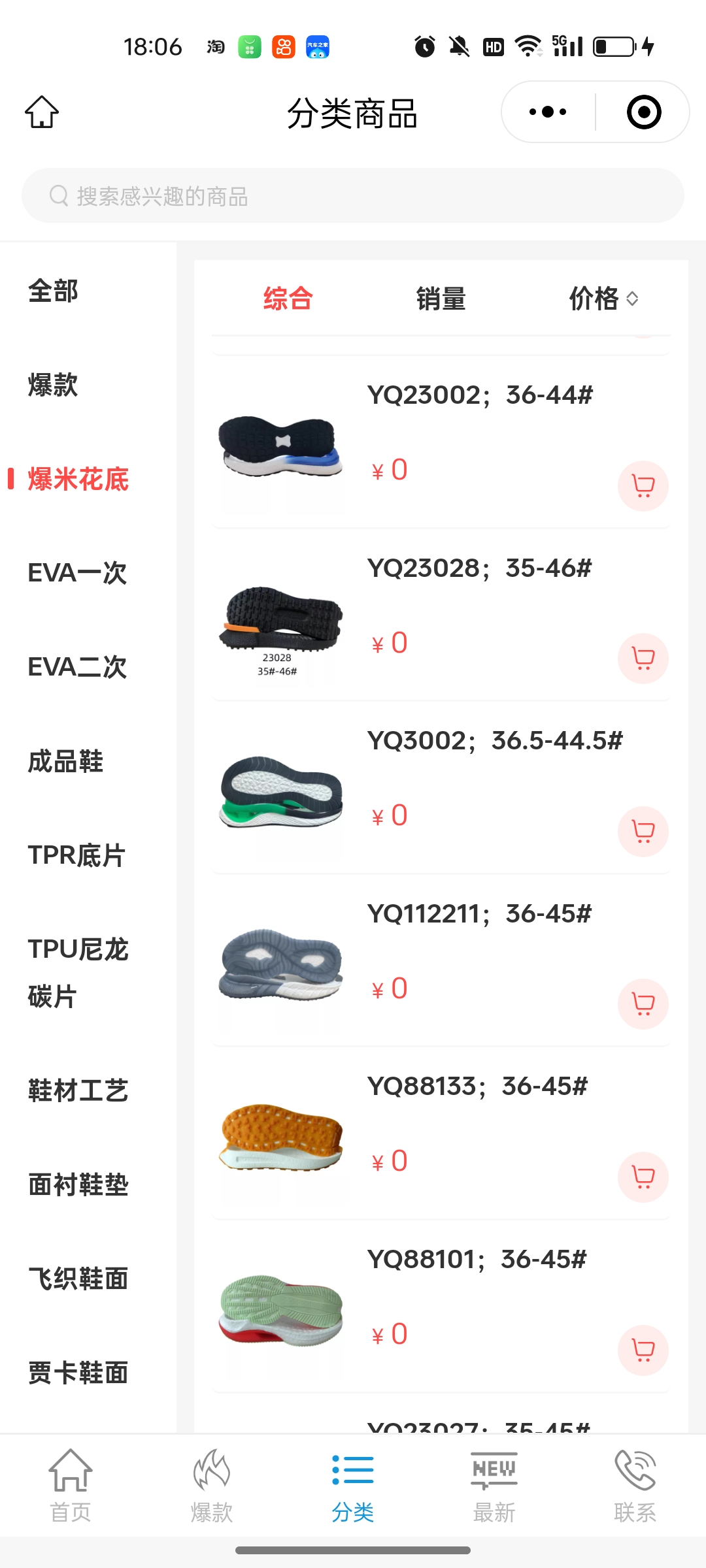
Task: Open the mini program more options menu
Action: tap(548, 112)
